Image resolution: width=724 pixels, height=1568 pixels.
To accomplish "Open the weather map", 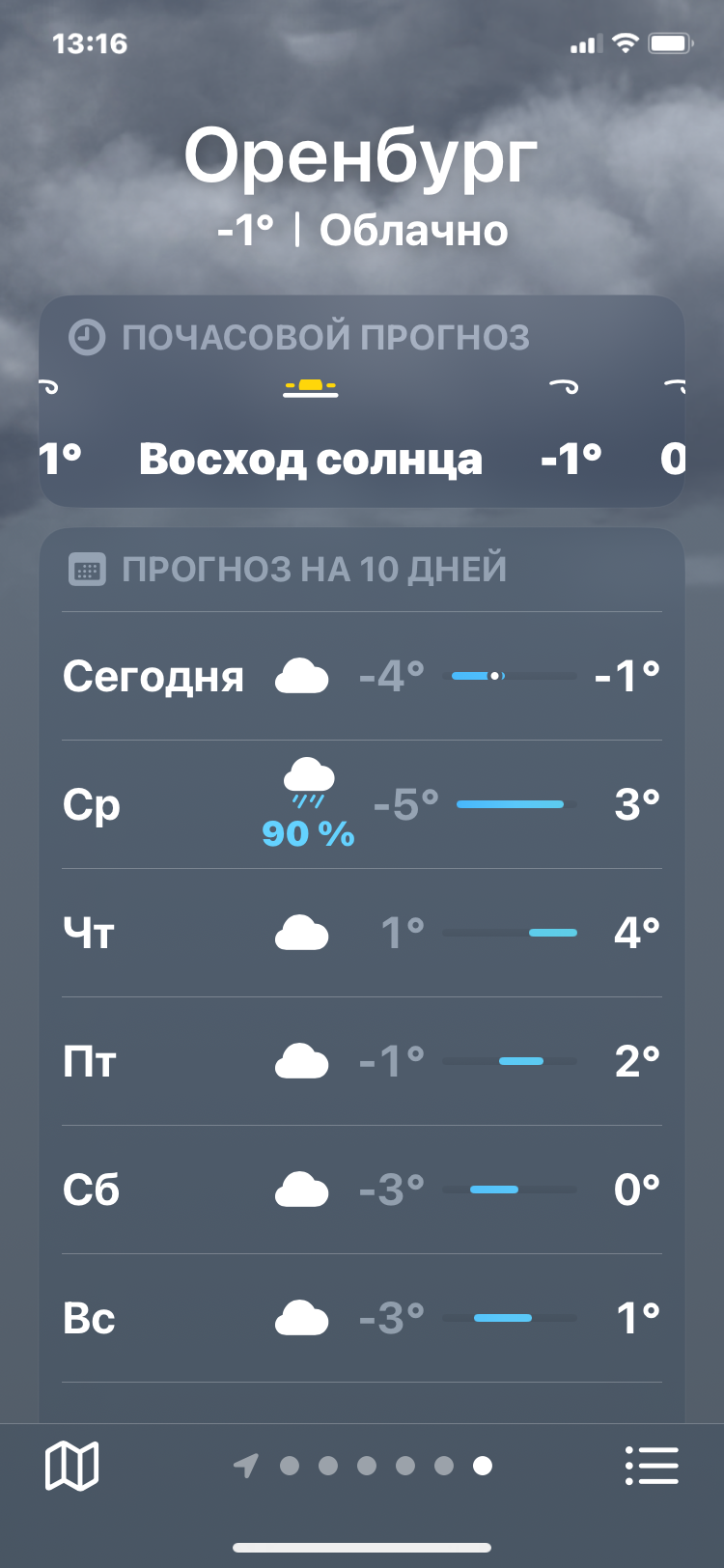I will click(x=72, y=1466).
